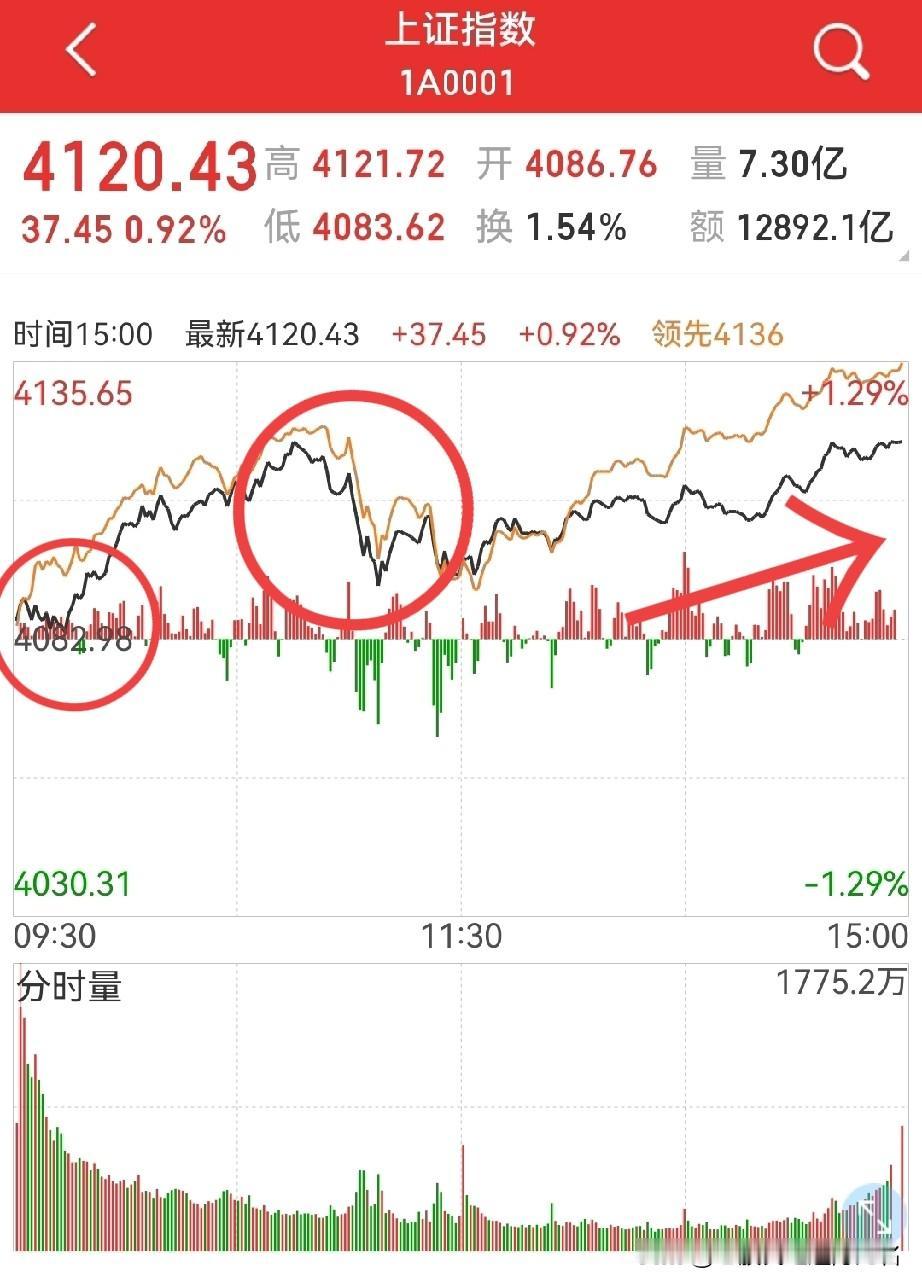Open search with the magnifier icon
Viewport: 922px width, 1287px height.
[841, 52]
